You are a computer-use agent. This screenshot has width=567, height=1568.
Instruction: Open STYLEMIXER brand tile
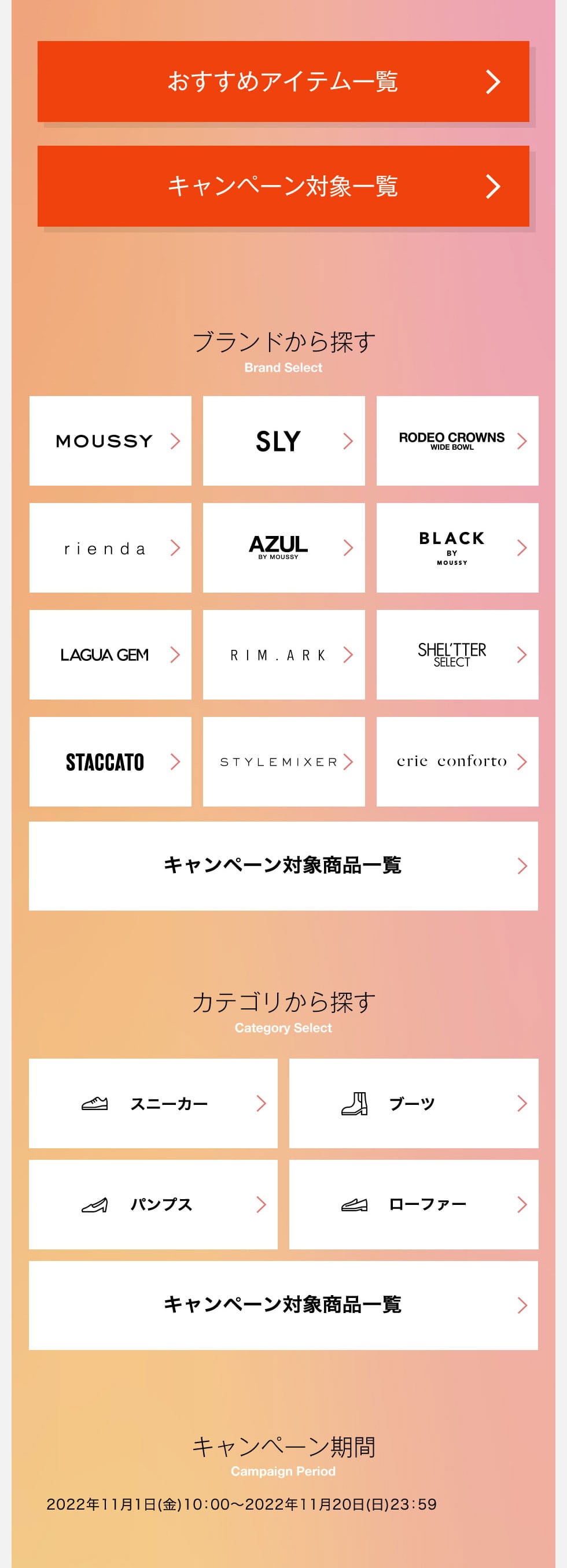pos(284,761)
